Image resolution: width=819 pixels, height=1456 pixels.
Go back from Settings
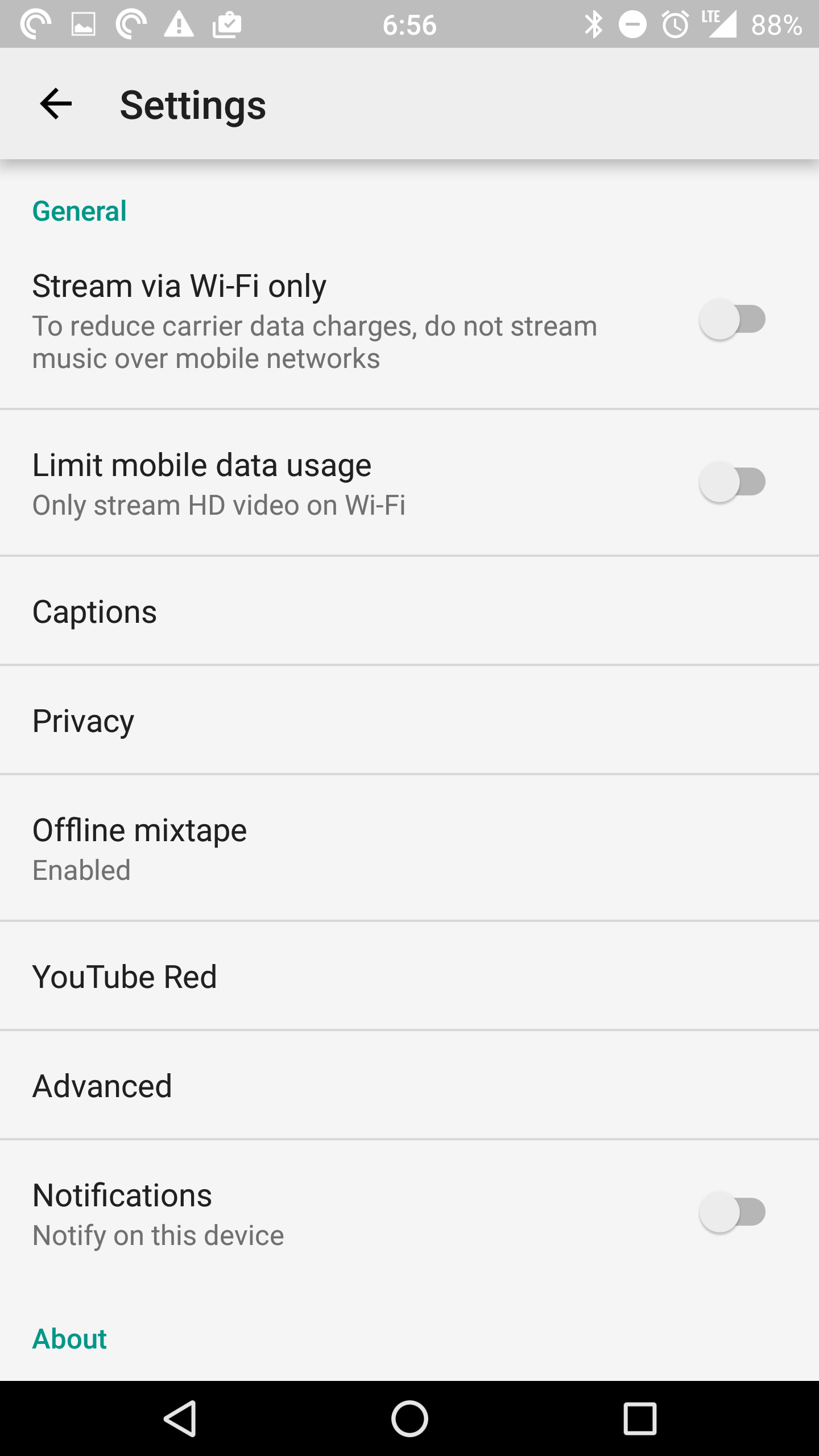coord(56,104)
